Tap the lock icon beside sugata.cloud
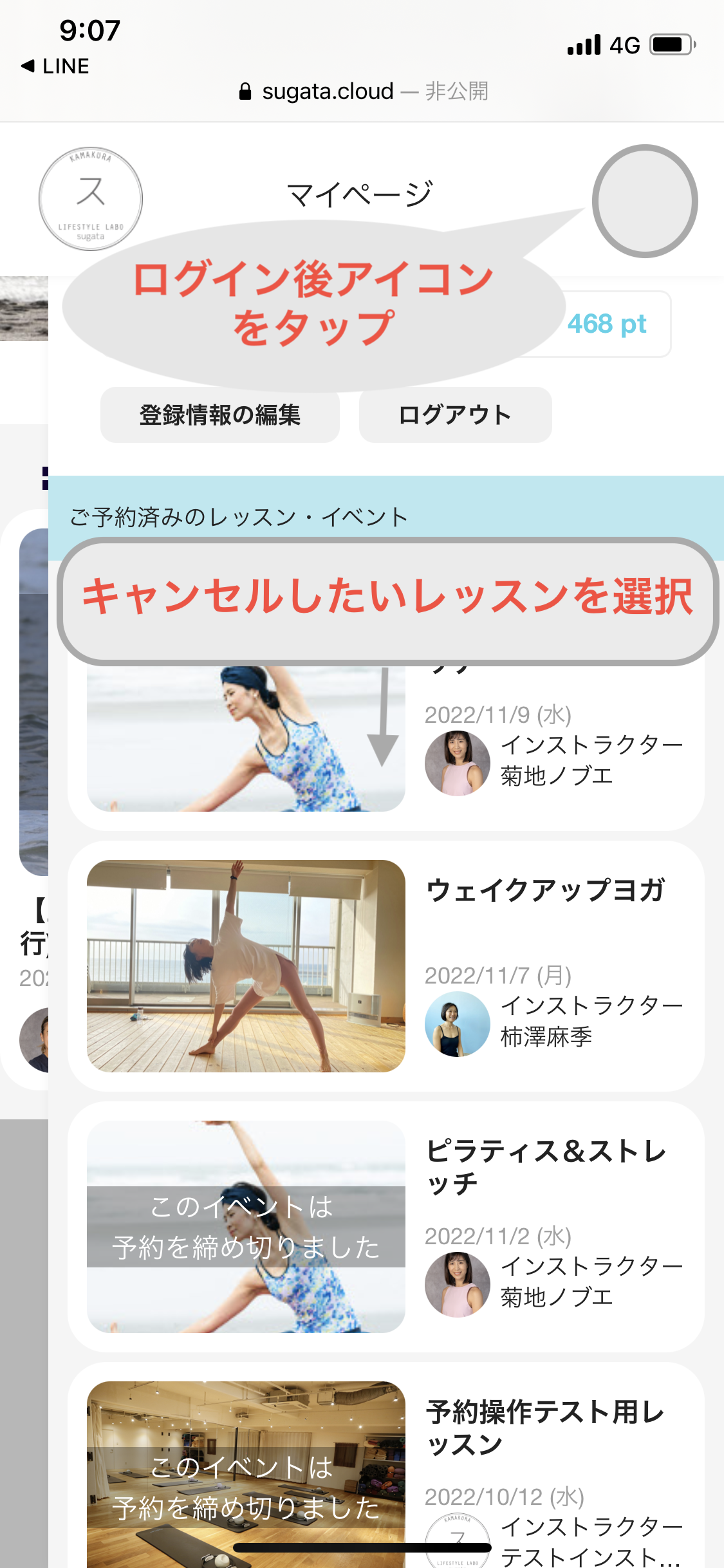Screen dimensions: 724x1568 tap(246, 91)
